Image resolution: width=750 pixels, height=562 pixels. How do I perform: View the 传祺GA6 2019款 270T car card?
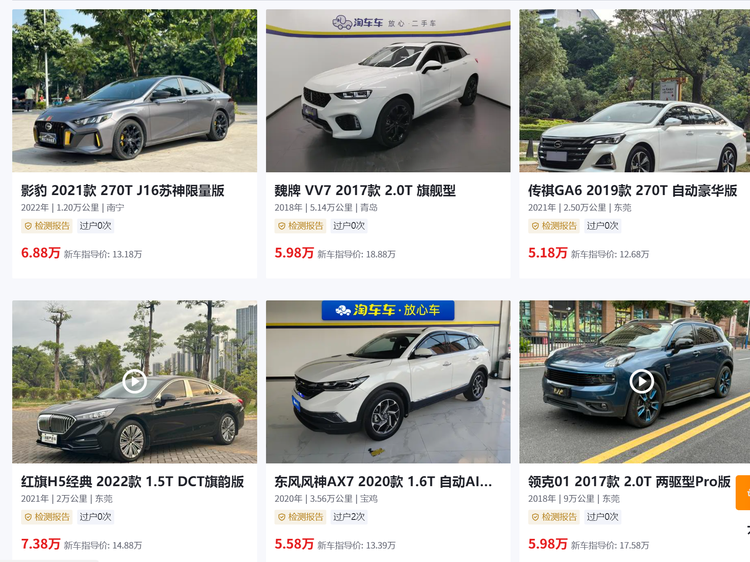[x=632, y=190]
